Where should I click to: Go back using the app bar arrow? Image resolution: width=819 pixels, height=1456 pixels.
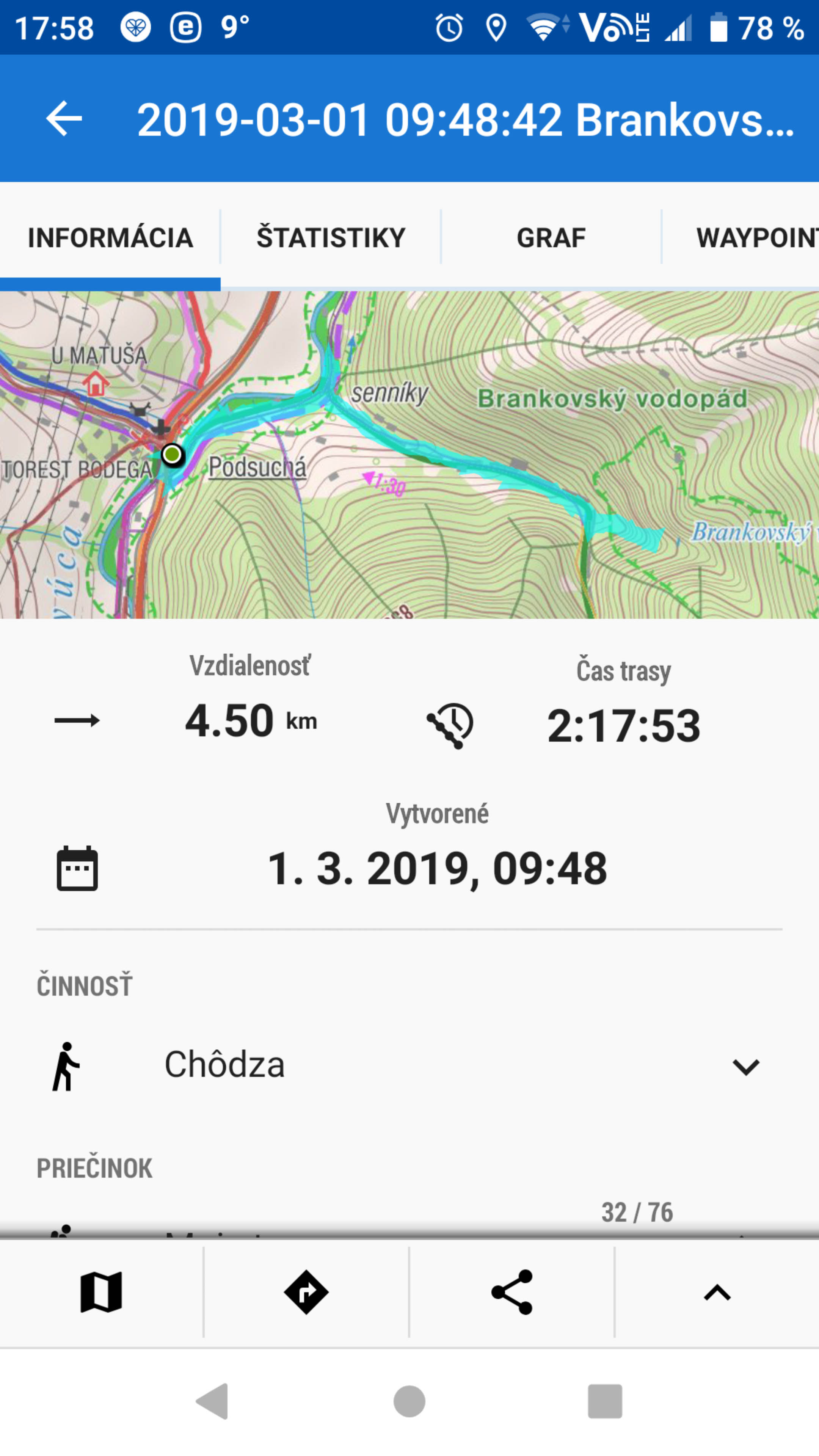(64, 119)
